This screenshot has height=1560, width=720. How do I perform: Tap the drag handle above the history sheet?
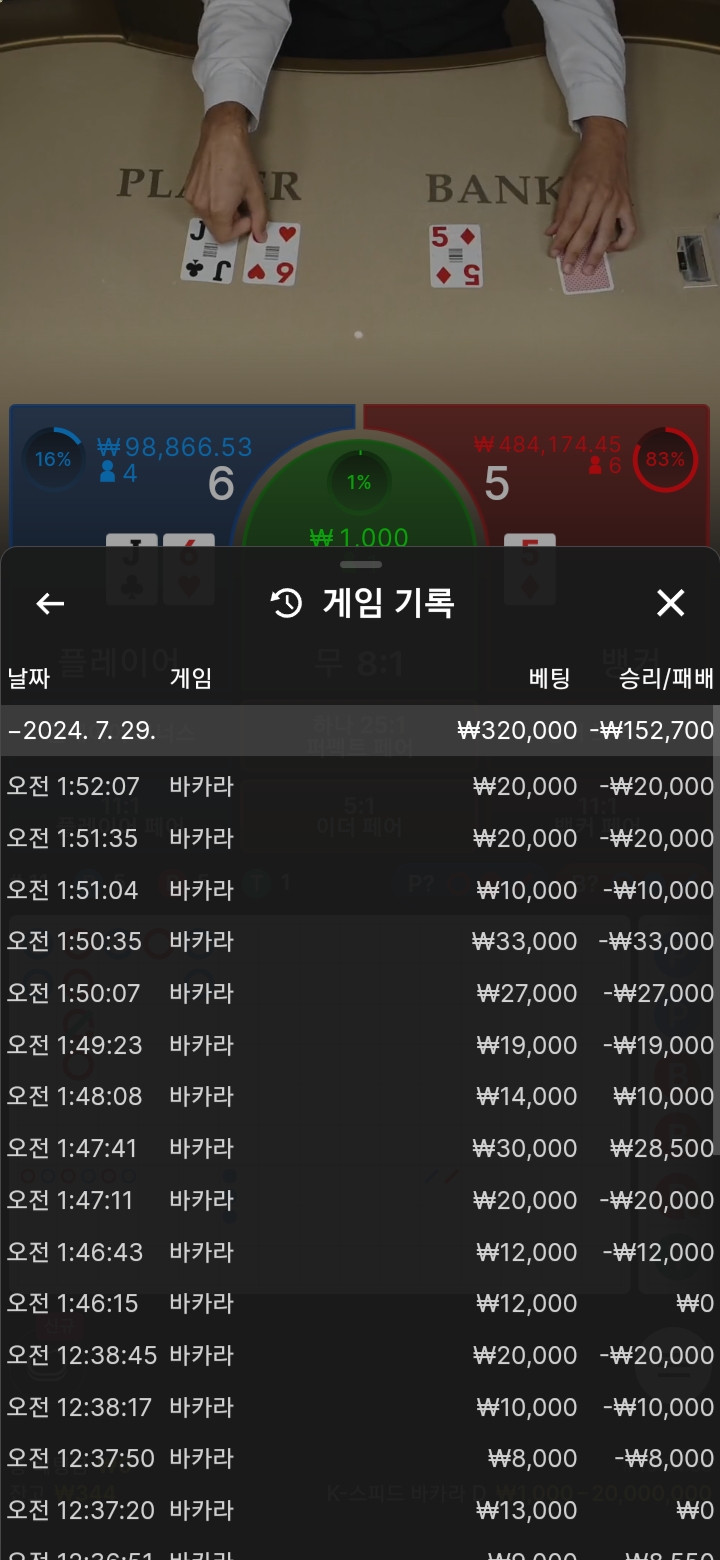point(360,565)
